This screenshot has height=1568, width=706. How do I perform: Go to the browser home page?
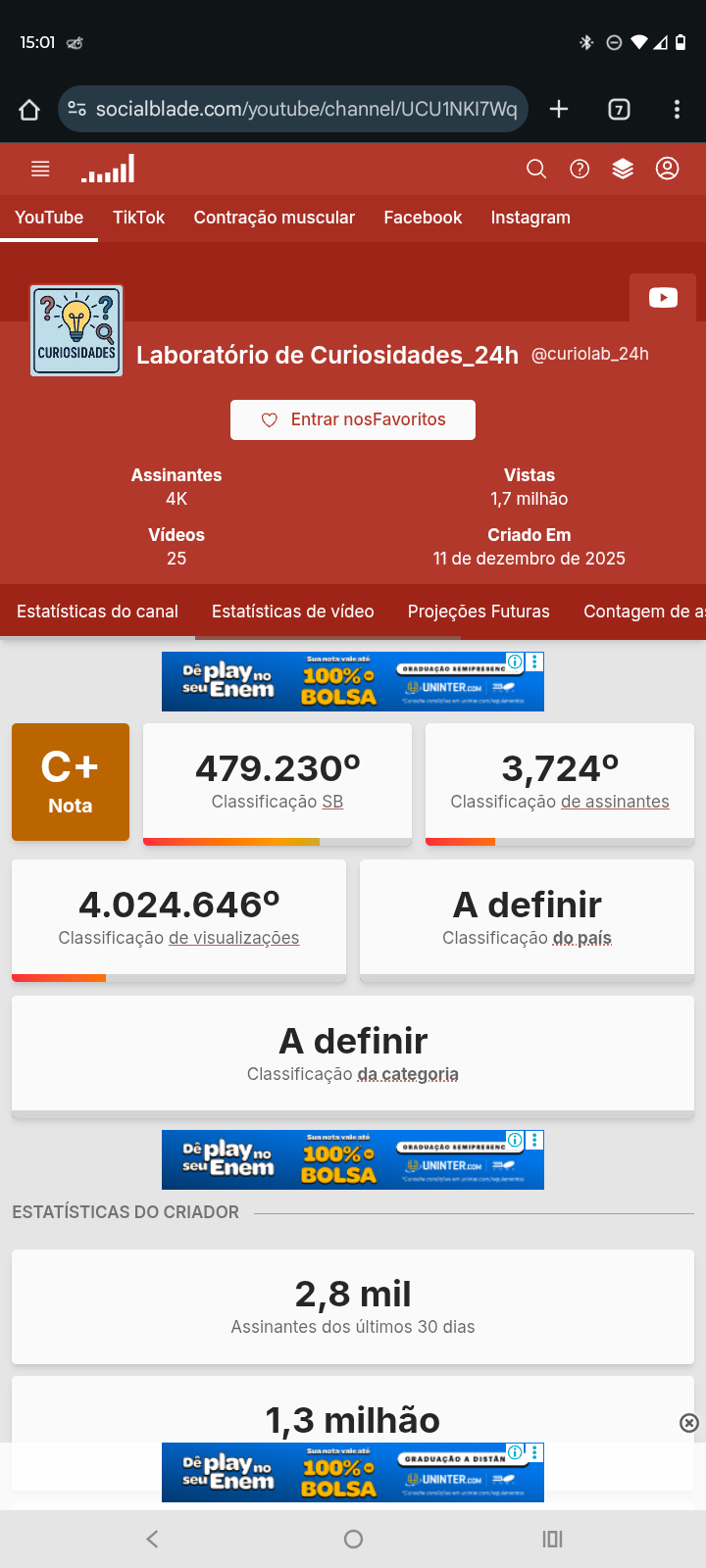[x=29, y=109]
